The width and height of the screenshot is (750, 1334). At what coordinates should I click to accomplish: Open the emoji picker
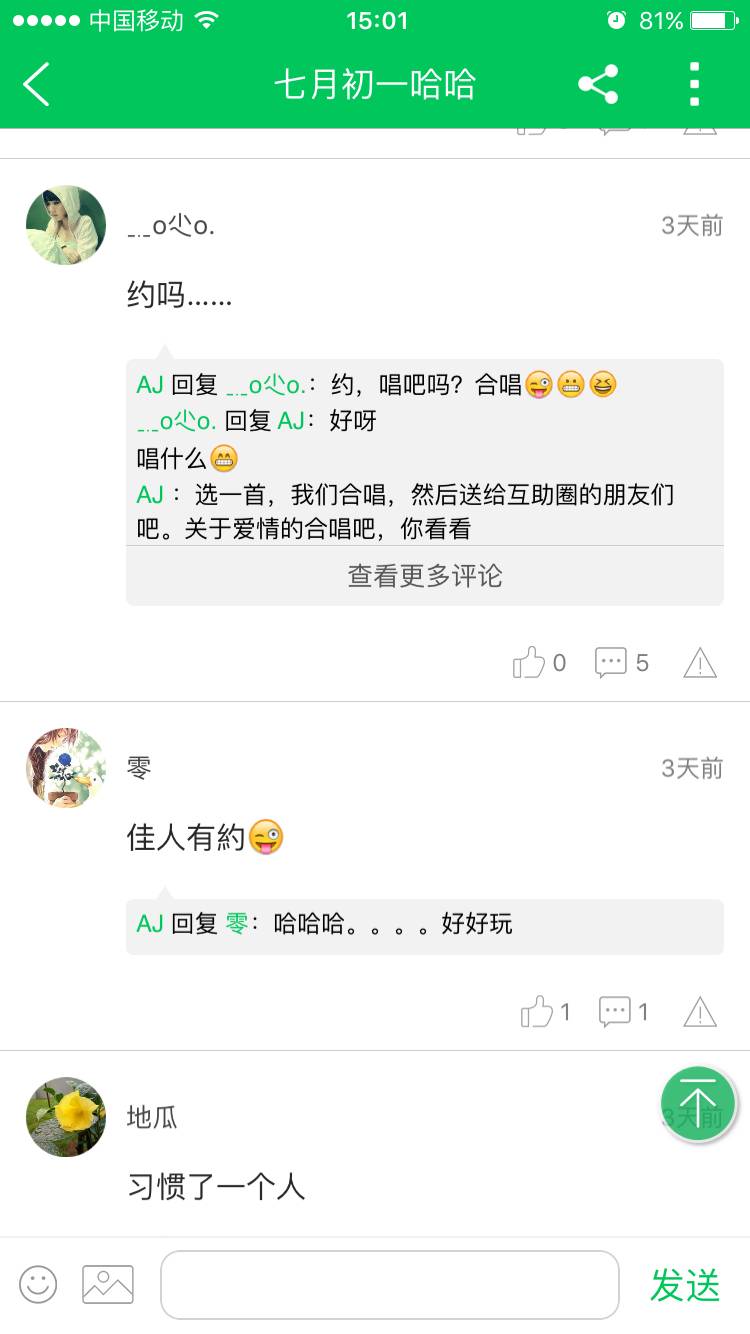[38, 1284]
